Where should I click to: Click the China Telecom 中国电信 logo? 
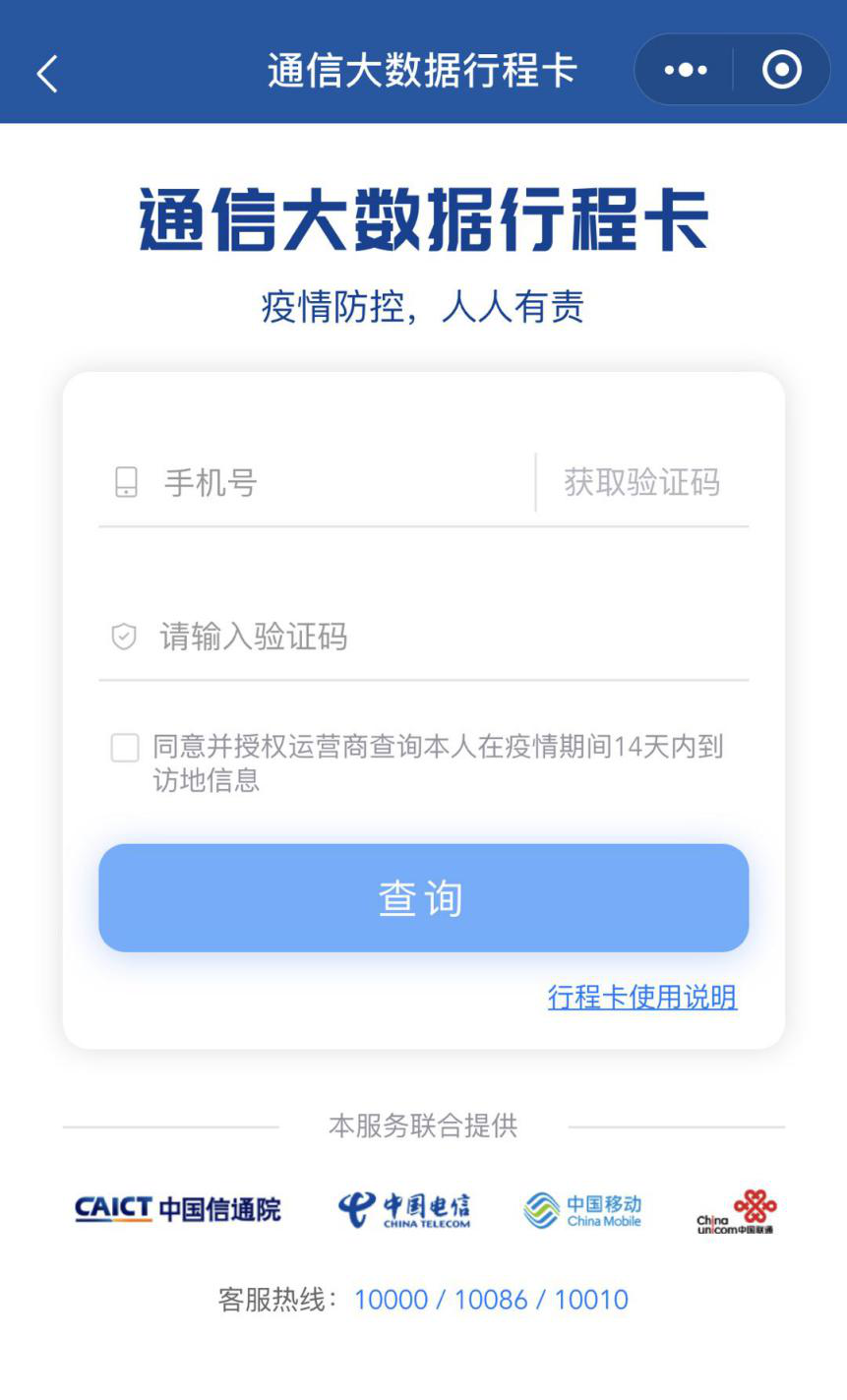pyautogui.click(x=404, y=1207)
